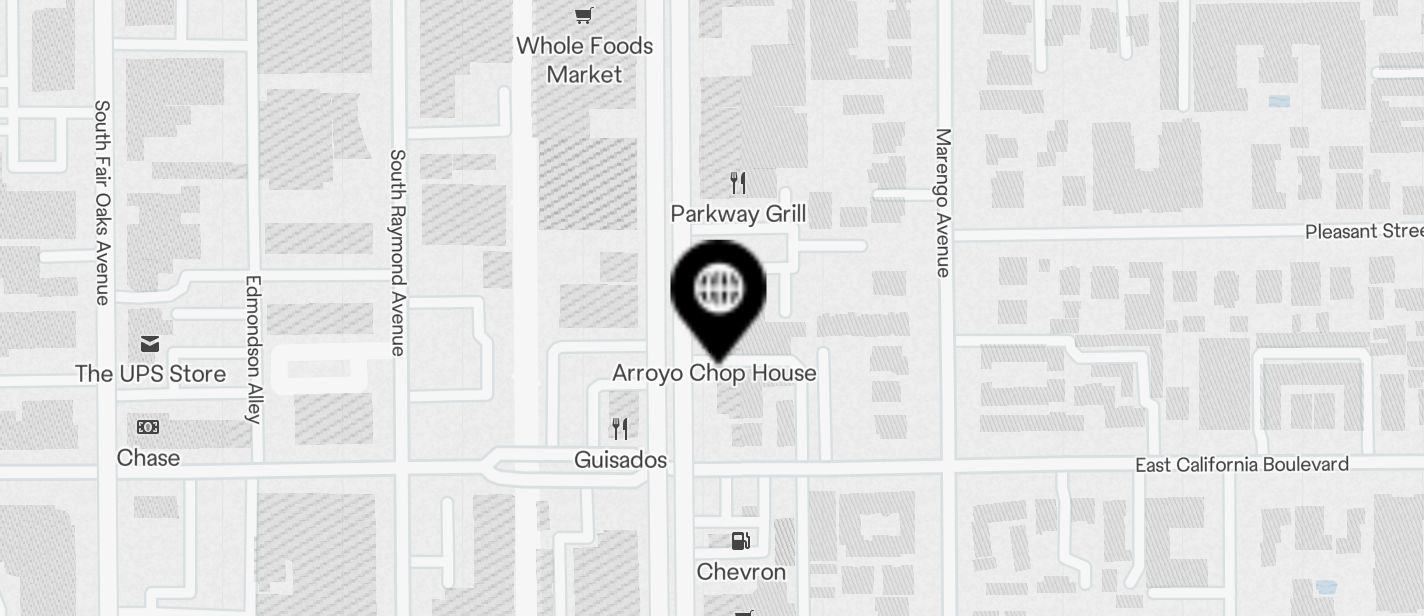Open The UPS Store map marker
1424x616 pixels.
coord(150,345)
